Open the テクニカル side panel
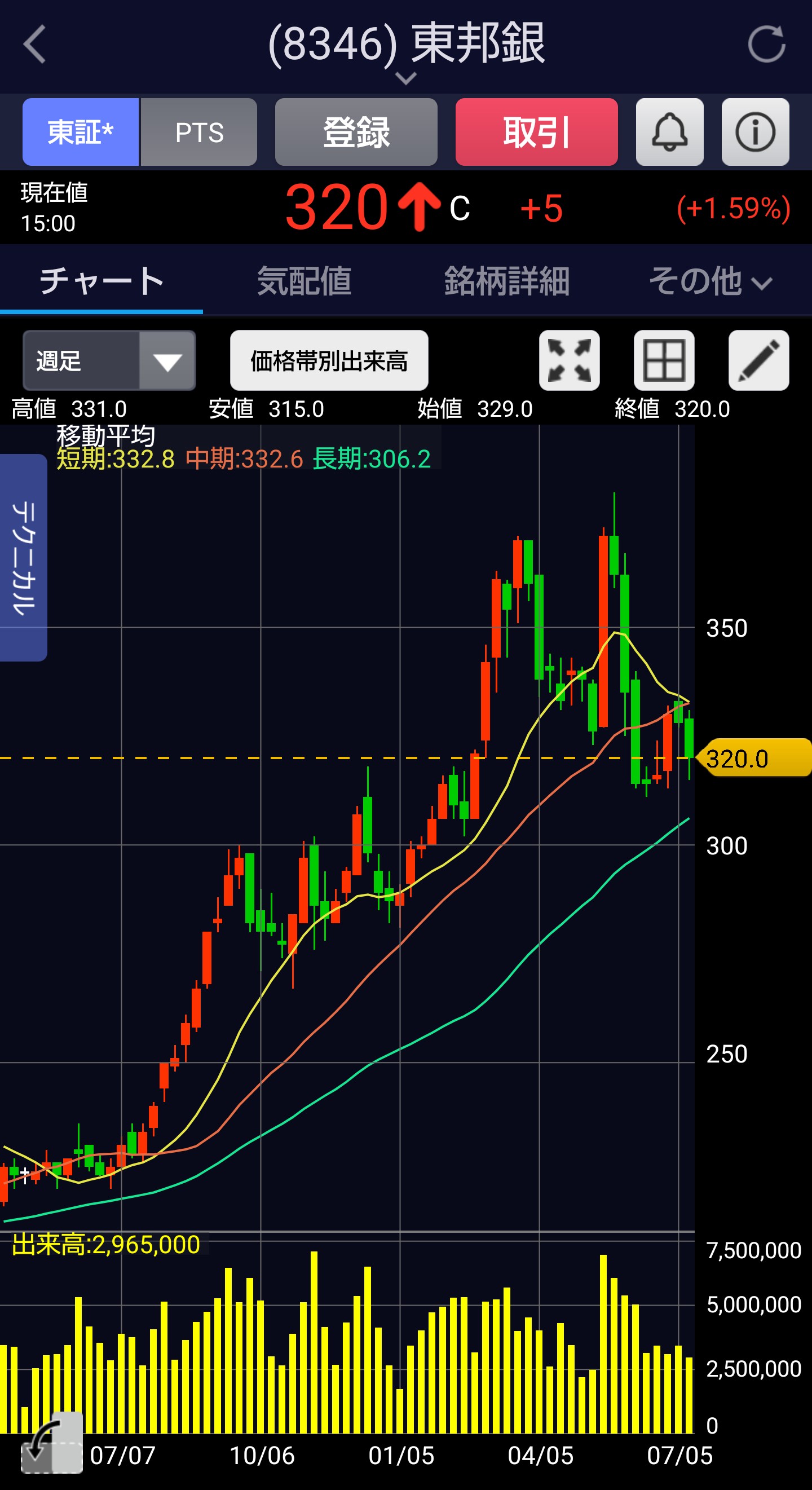Viewport: 812px width, 1490px height. click(x=23, y=558)
